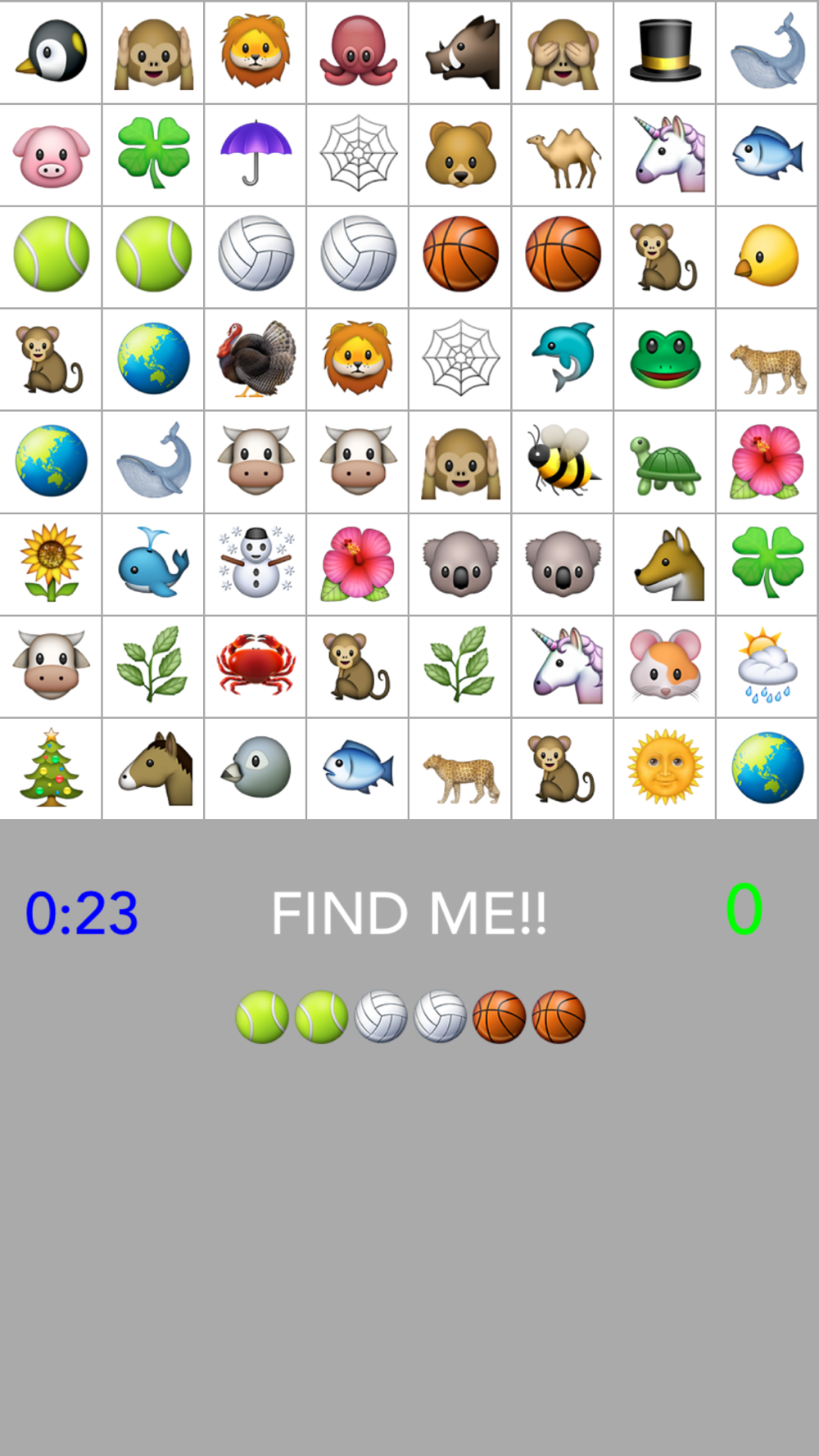
Task: Select the hamster face tile
Action: tap(665, 667)
